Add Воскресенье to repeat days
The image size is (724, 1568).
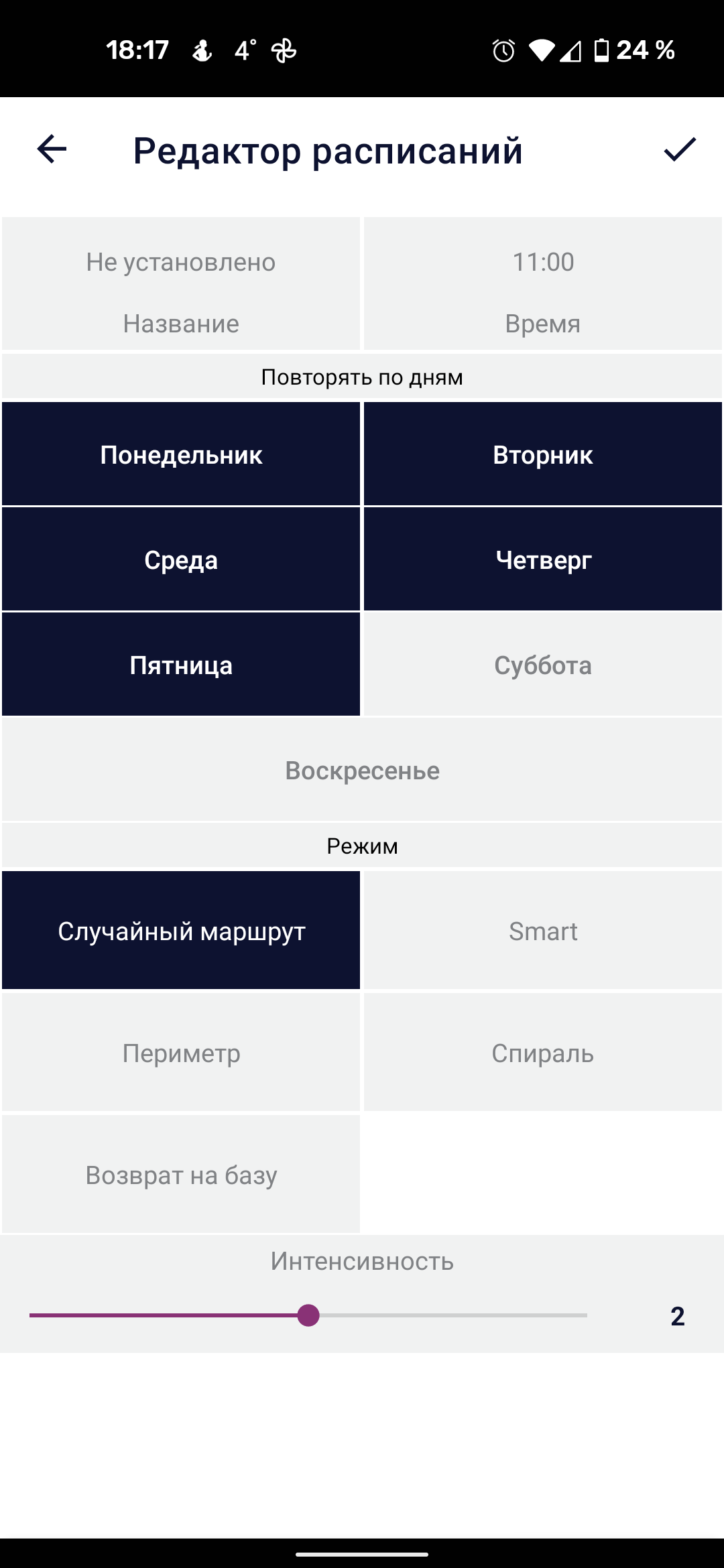pyautogui.click(x=362, y=770)
